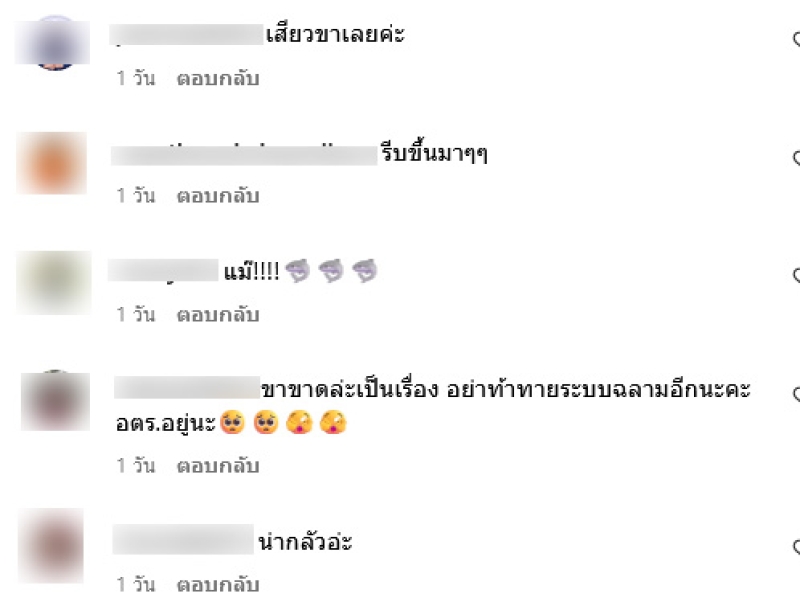Tap ตอบกลับ under the "น่ากลัวอ่ะ" comment
The image size is (800, 606).
coord(218,584)
